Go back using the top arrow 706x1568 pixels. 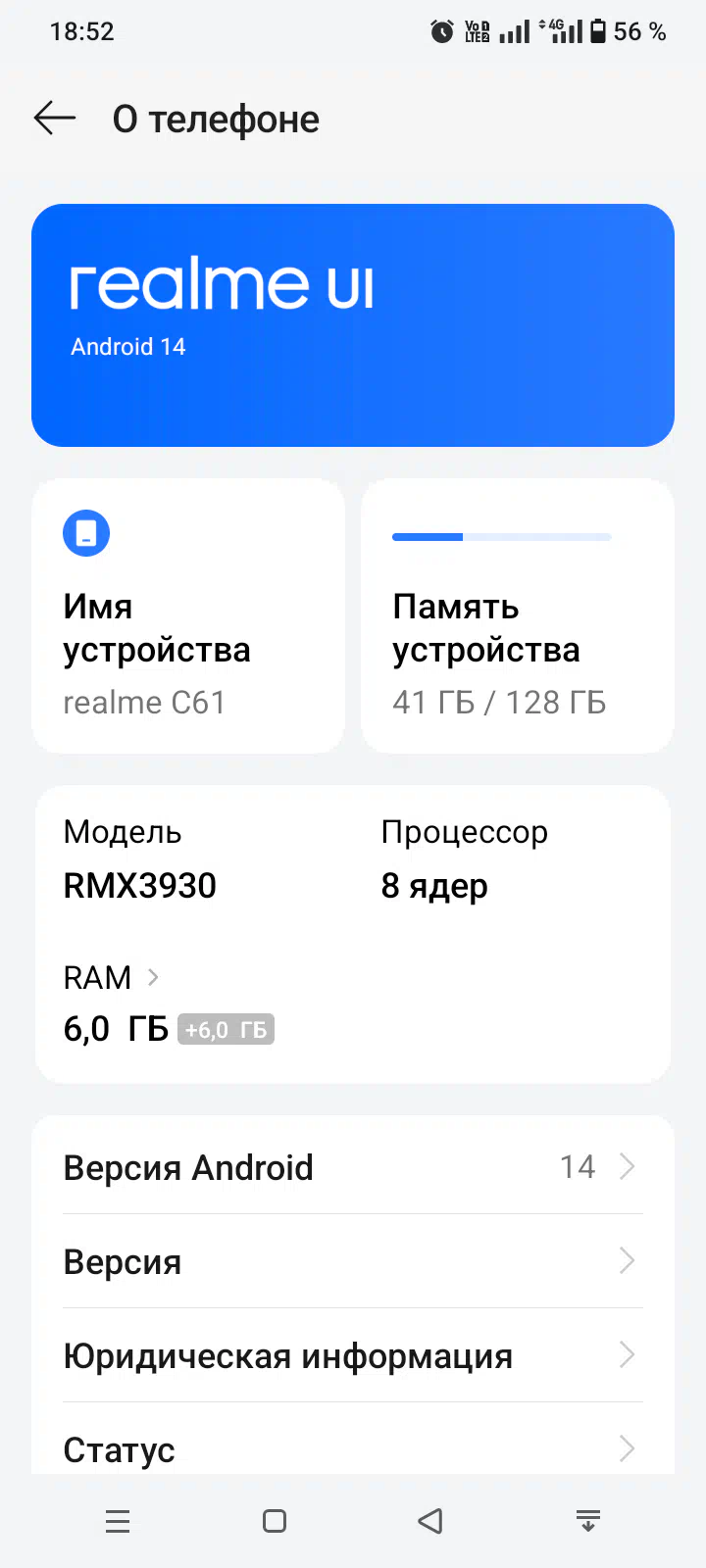[x=55, y=119]
